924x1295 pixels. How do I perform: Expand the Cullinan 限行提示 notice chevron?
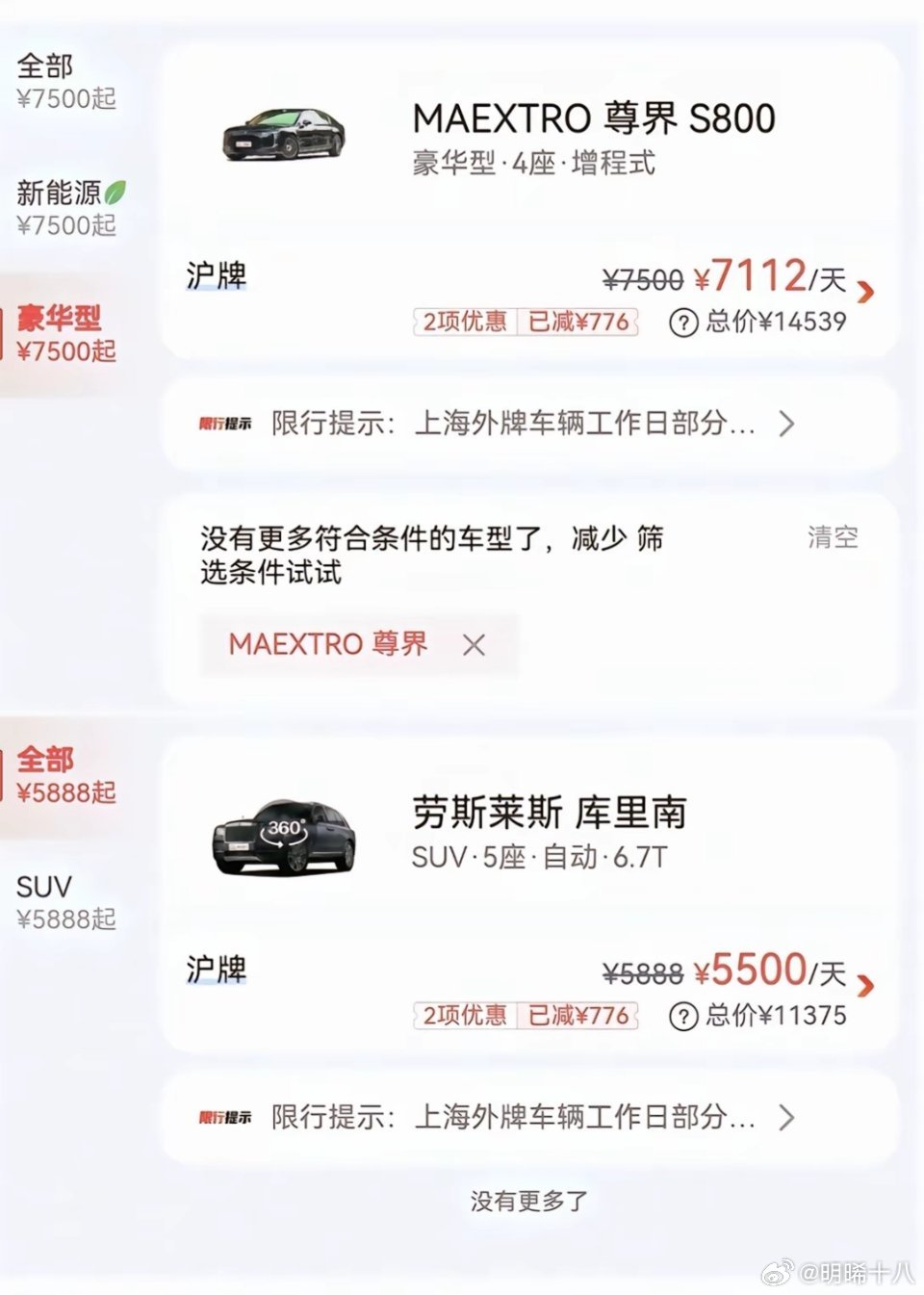[x=787, y=1117]
